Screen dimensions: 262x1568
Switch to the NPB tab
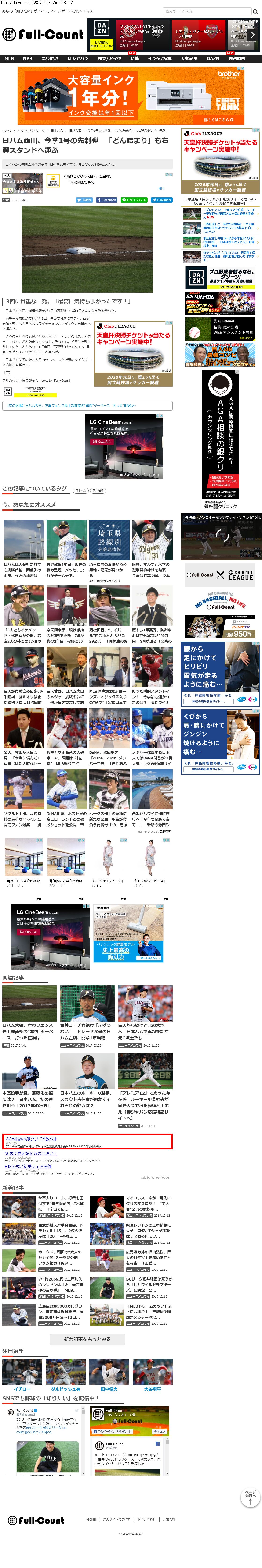coord(27,58)
